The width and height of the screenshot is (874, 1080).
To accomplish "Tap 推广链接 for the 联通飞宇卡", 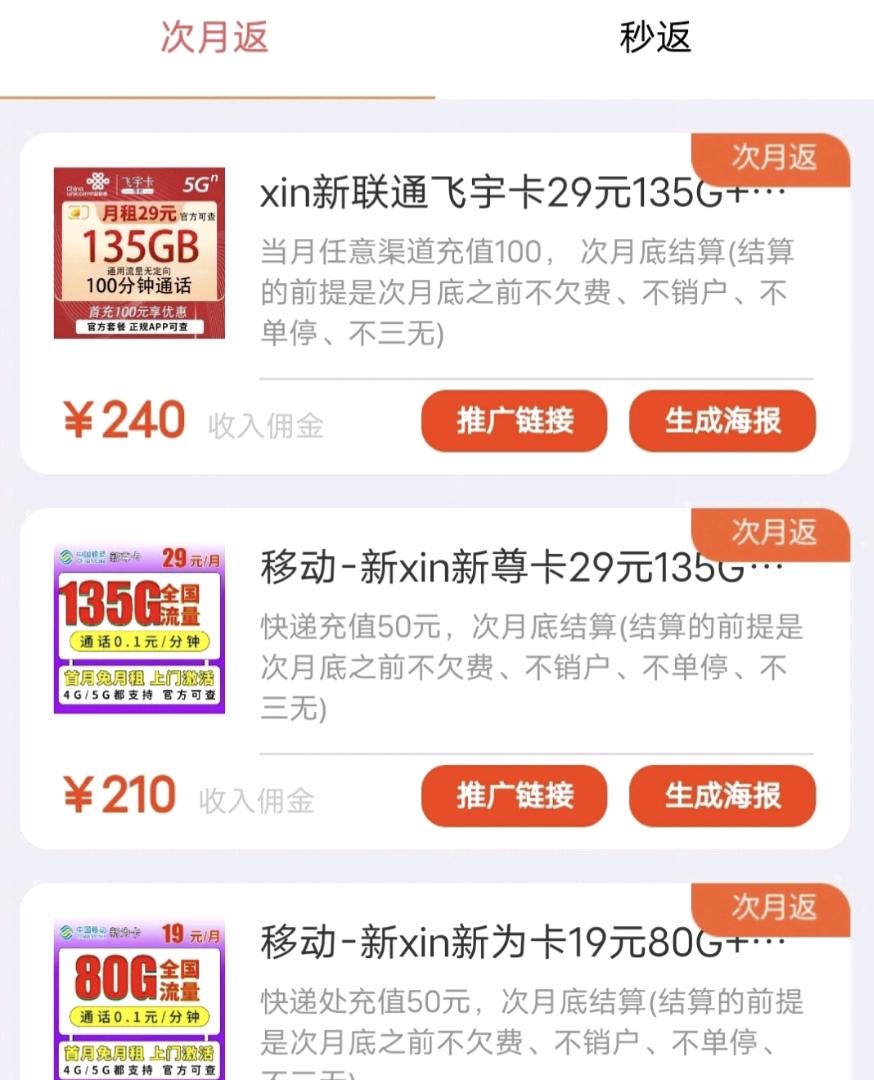I will [x=514, y=421].
